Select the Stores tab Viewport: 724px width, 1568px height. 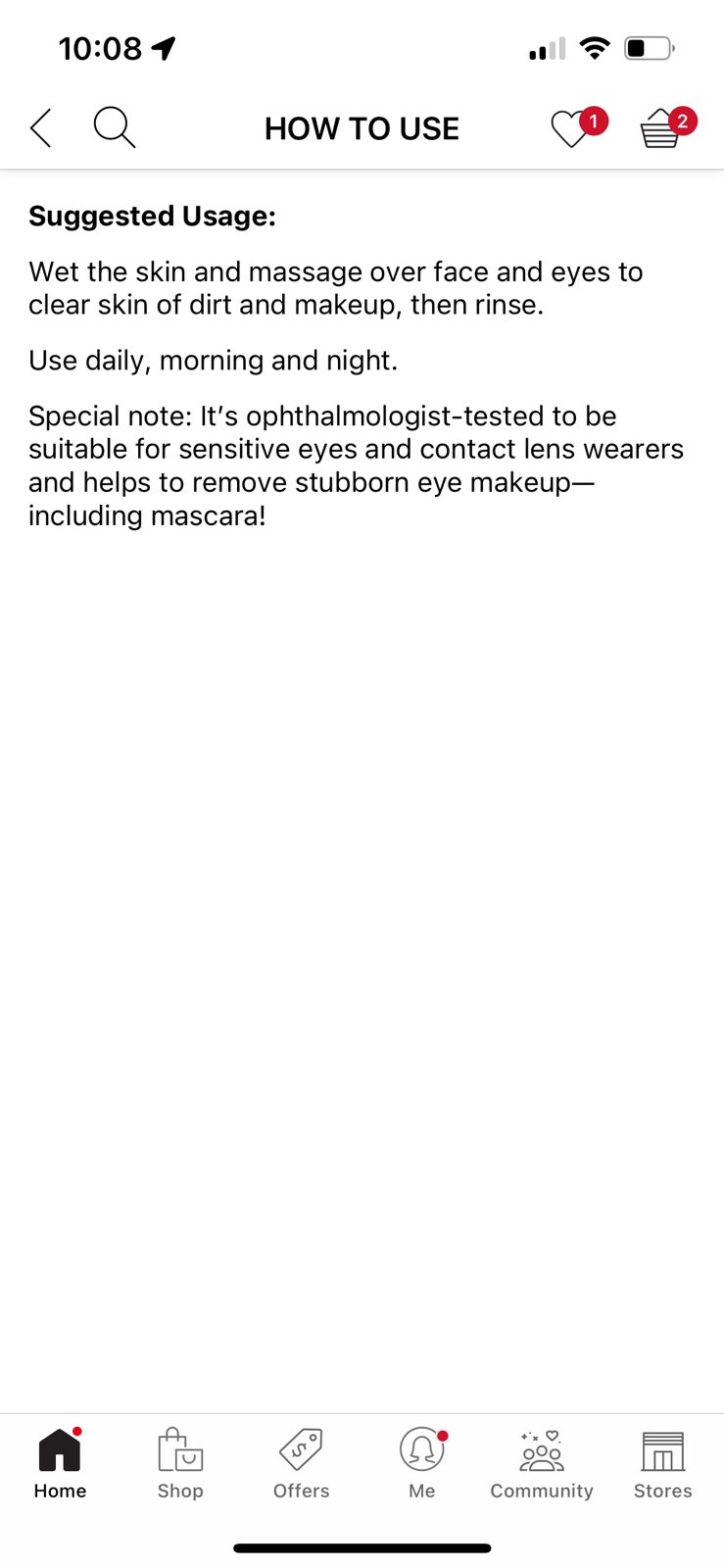[x=662, y=1464]
